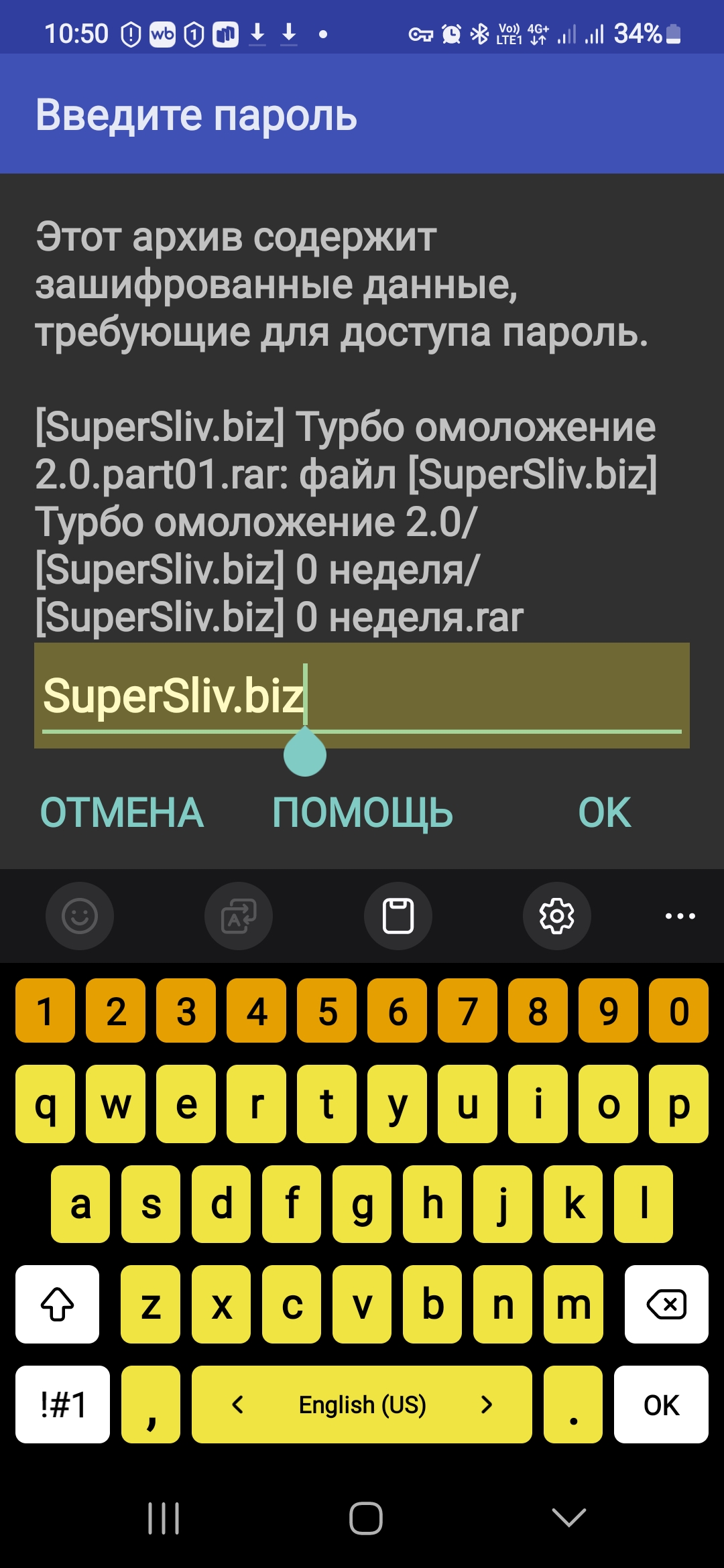Confirm the password with the dialog OK
Screen dimensions: 724x1568
pos(604,813)
